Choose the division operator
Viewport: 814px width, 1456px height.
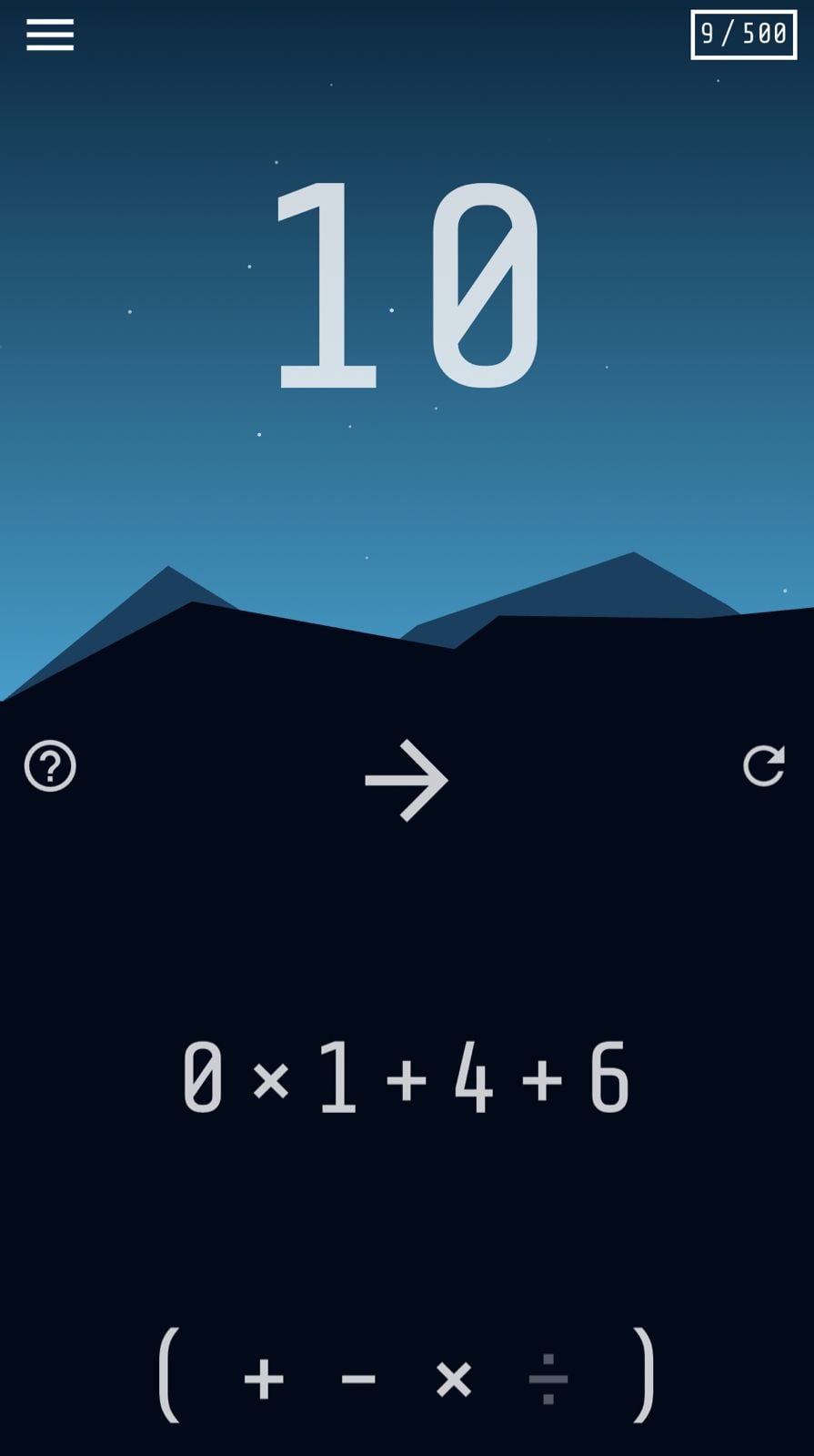(548, 1380)
